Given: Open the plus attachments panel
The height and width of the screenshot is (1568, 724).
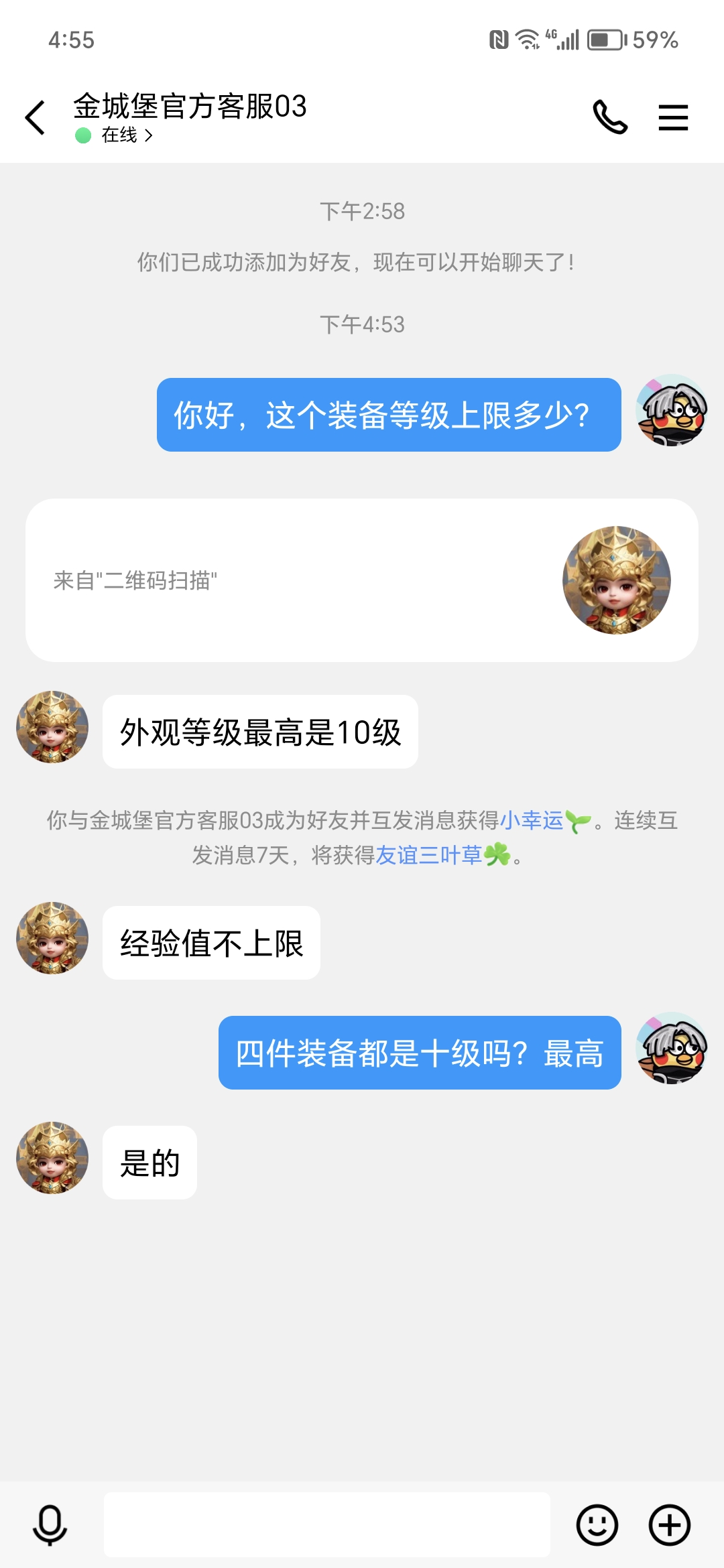Looking at the screenshot, I should click(670, 1525).
